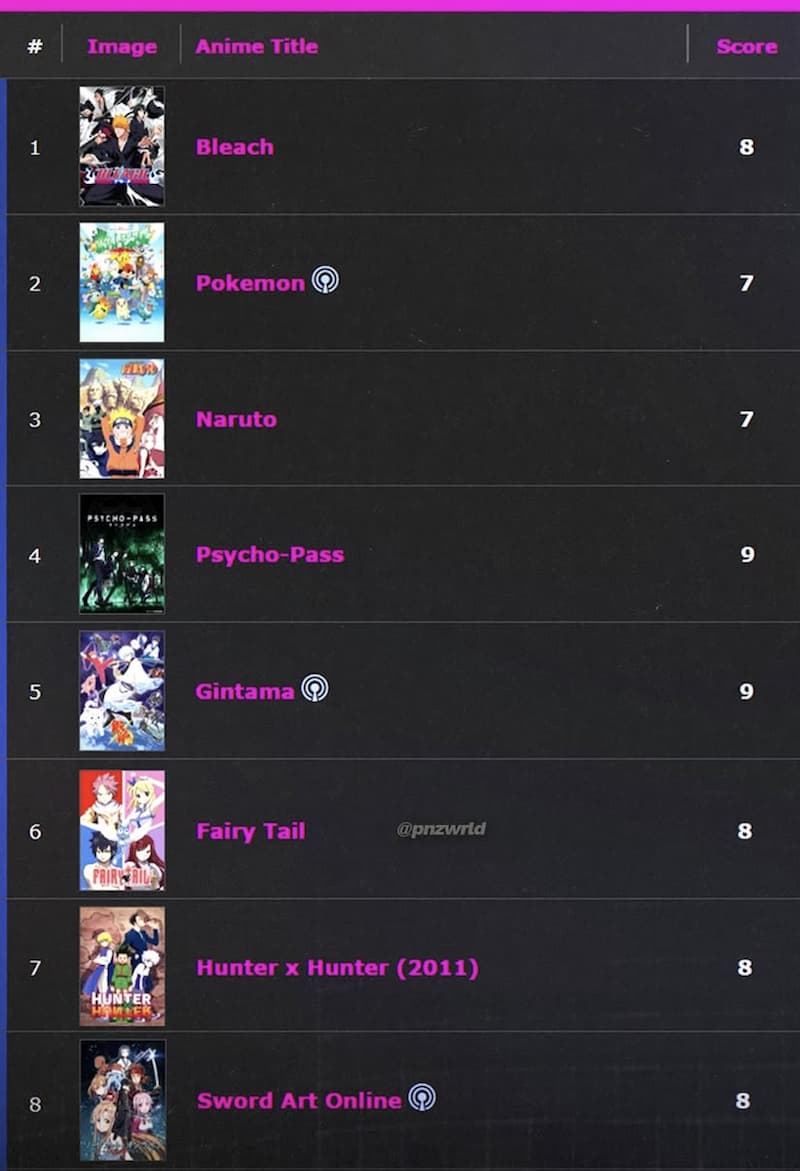Viewport: 800px width, 1171px height.
Task: Tap the Bleach cover image
Action: 122,146
